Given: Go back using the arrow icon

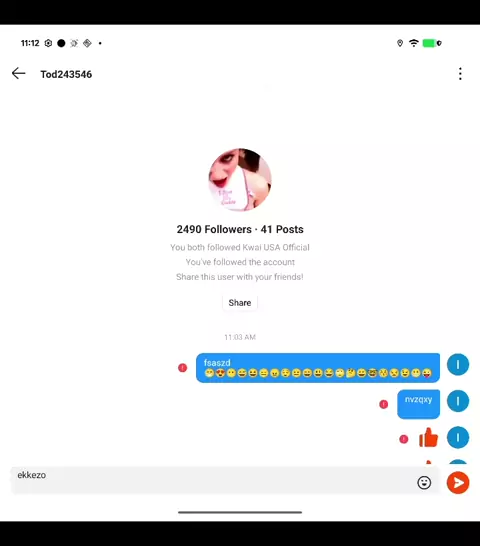Looking at the screenshot, I should tap(18, 73).
